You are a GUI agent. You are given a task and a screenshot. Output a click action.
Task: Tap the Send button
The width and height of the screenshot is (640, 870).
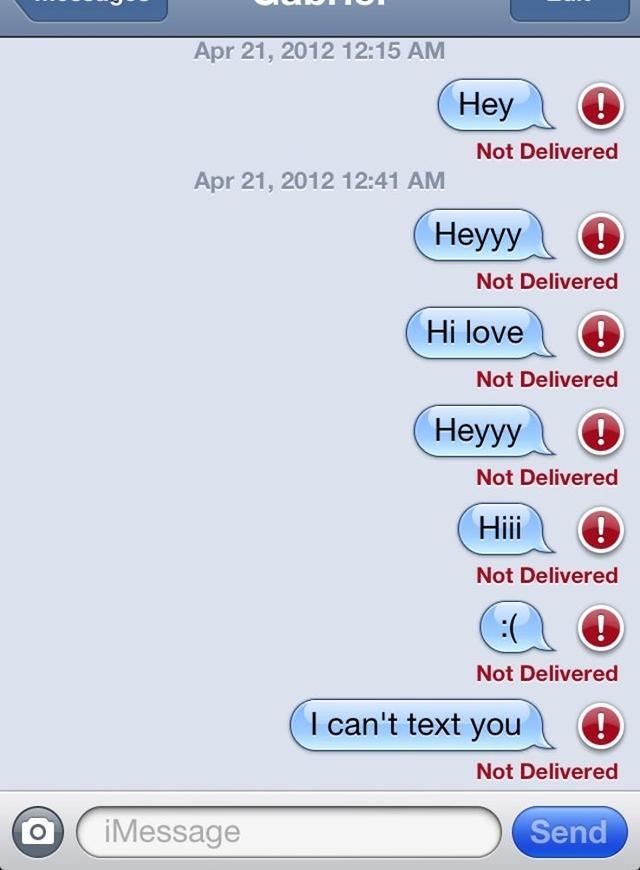tap(569, 831)
